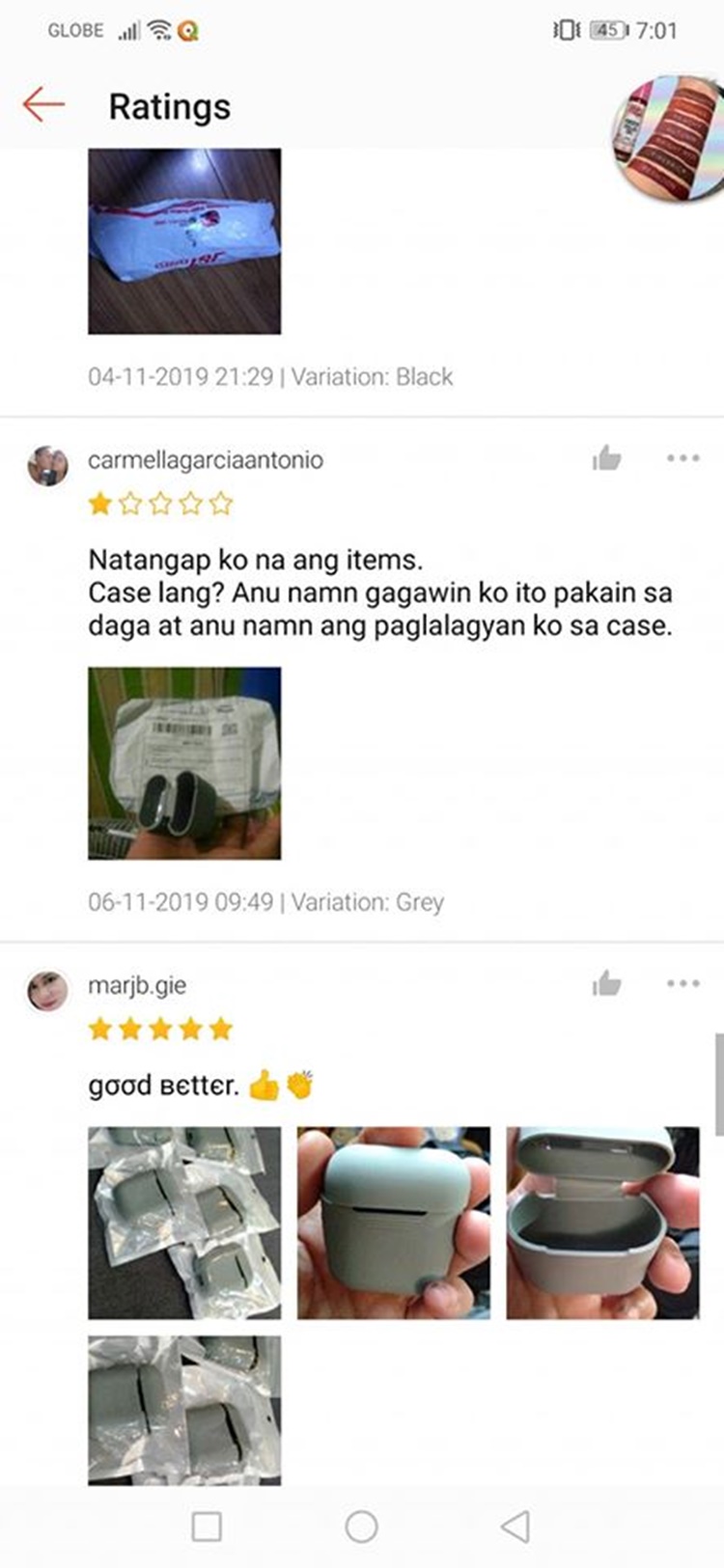
Task: Open marjb.gie's first photo of packaged cases
Action: [184, 1223]
